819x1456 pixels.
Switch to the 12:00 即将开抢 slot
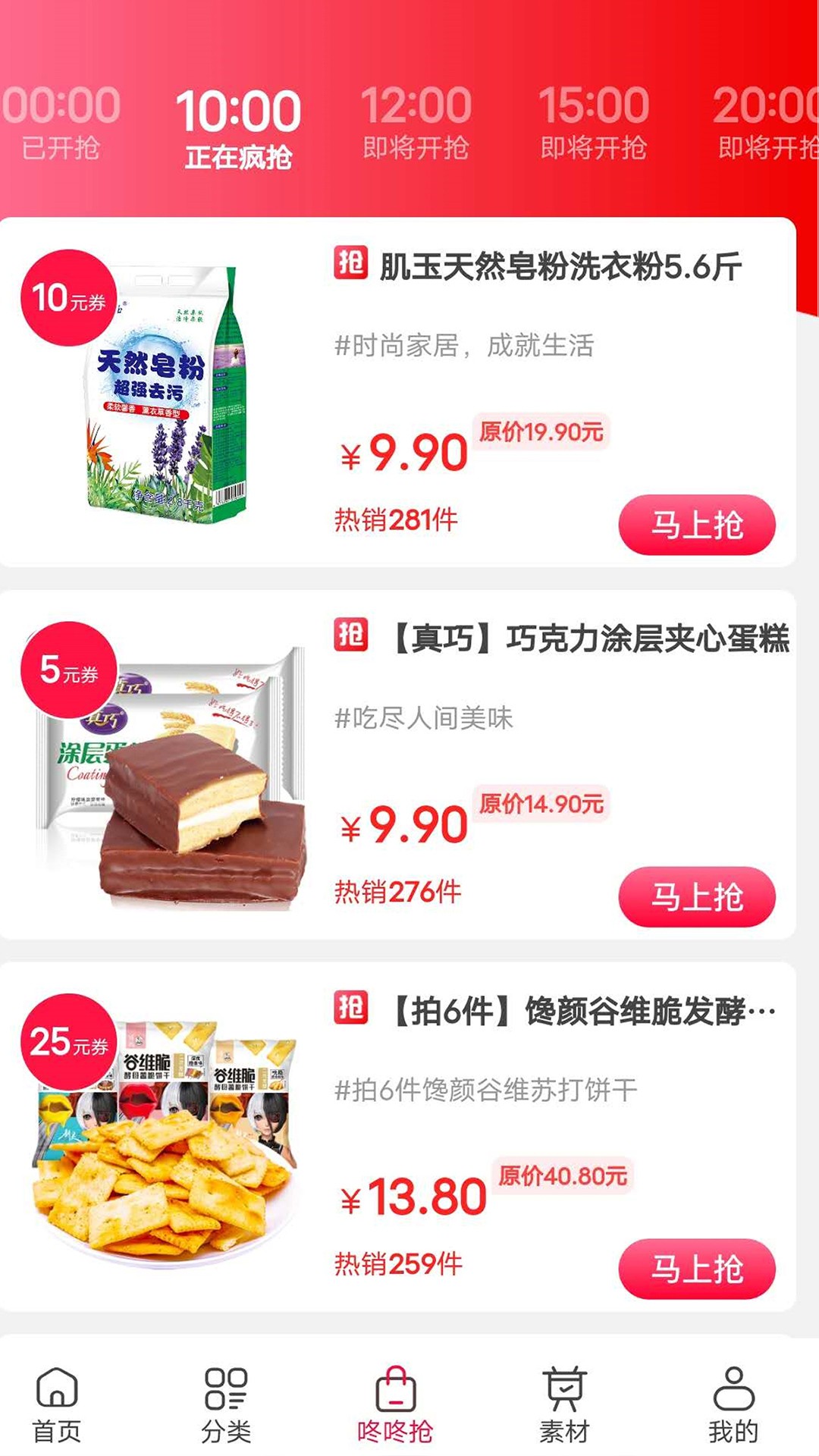coord(416,123)
